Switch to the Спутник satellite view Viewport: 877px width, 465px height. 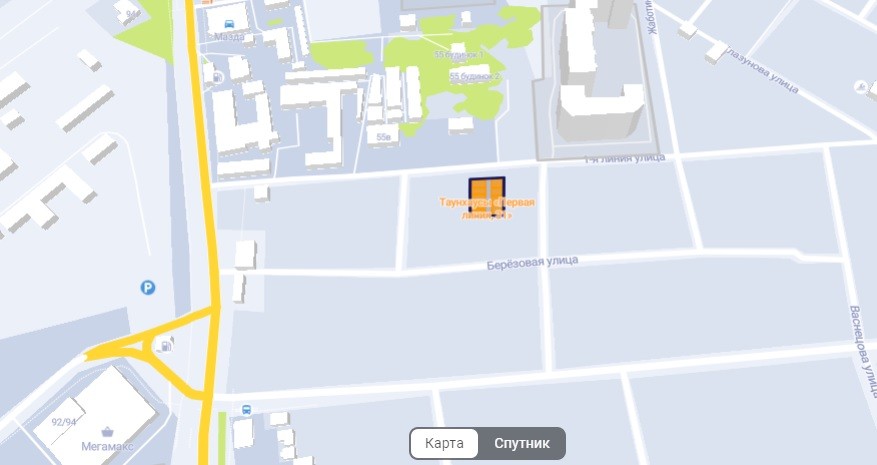pyautogui.click(x=521, y=443)
